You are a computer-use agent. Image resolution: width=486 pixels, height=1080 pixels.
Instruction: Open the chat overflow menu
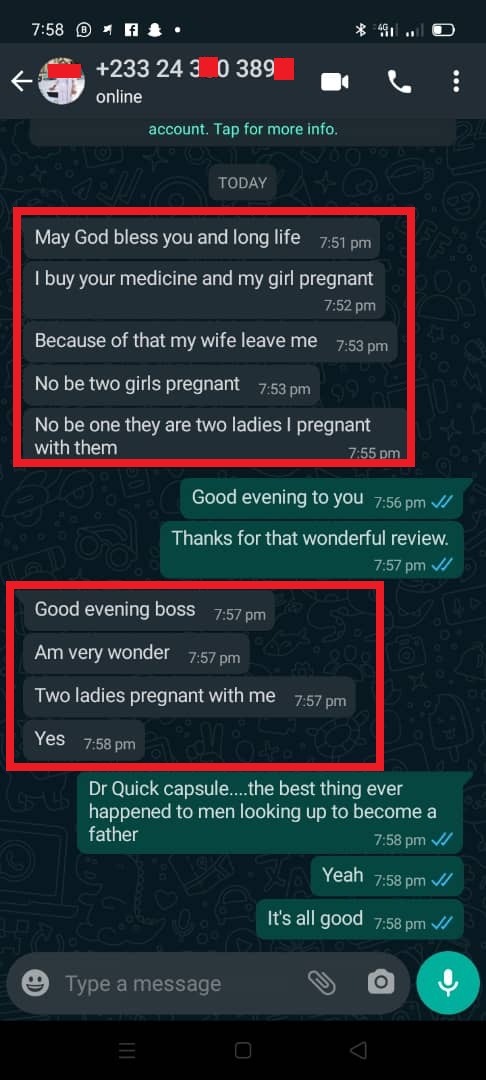[x=456, y=82]
